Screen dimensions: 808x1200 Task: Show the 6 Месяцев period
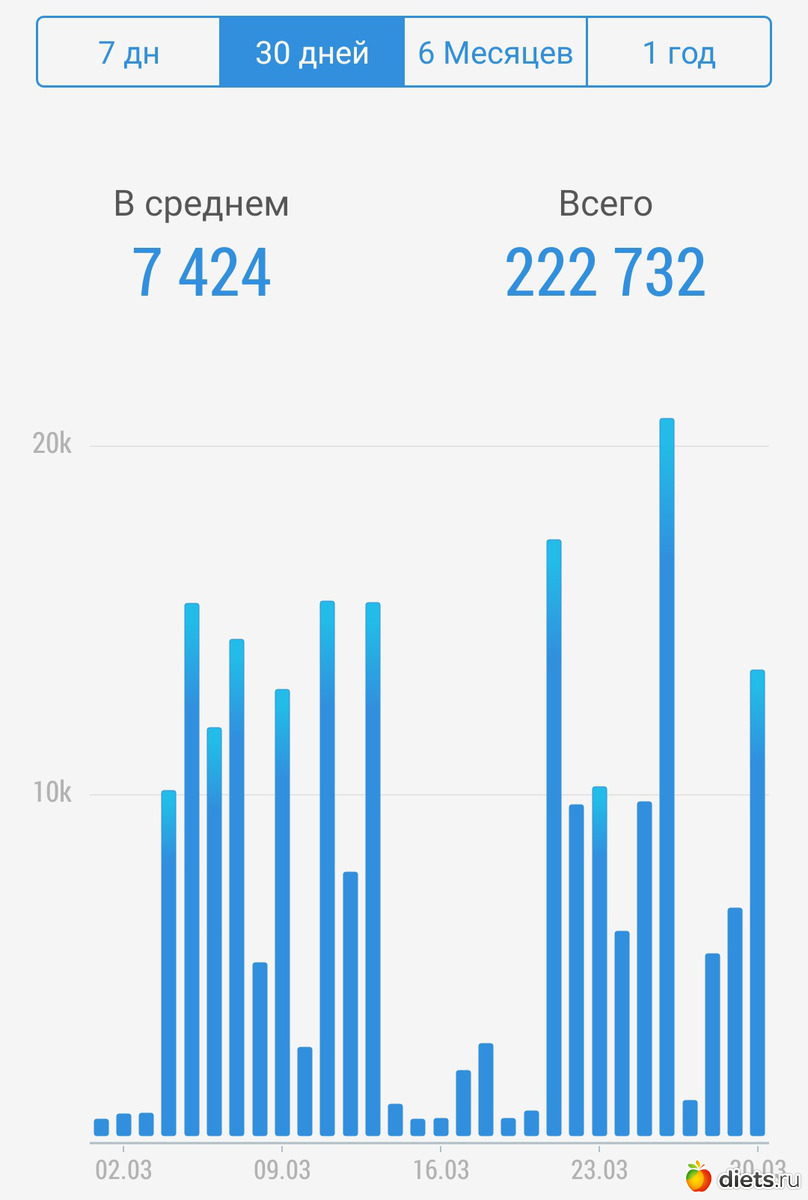[495, 52]
